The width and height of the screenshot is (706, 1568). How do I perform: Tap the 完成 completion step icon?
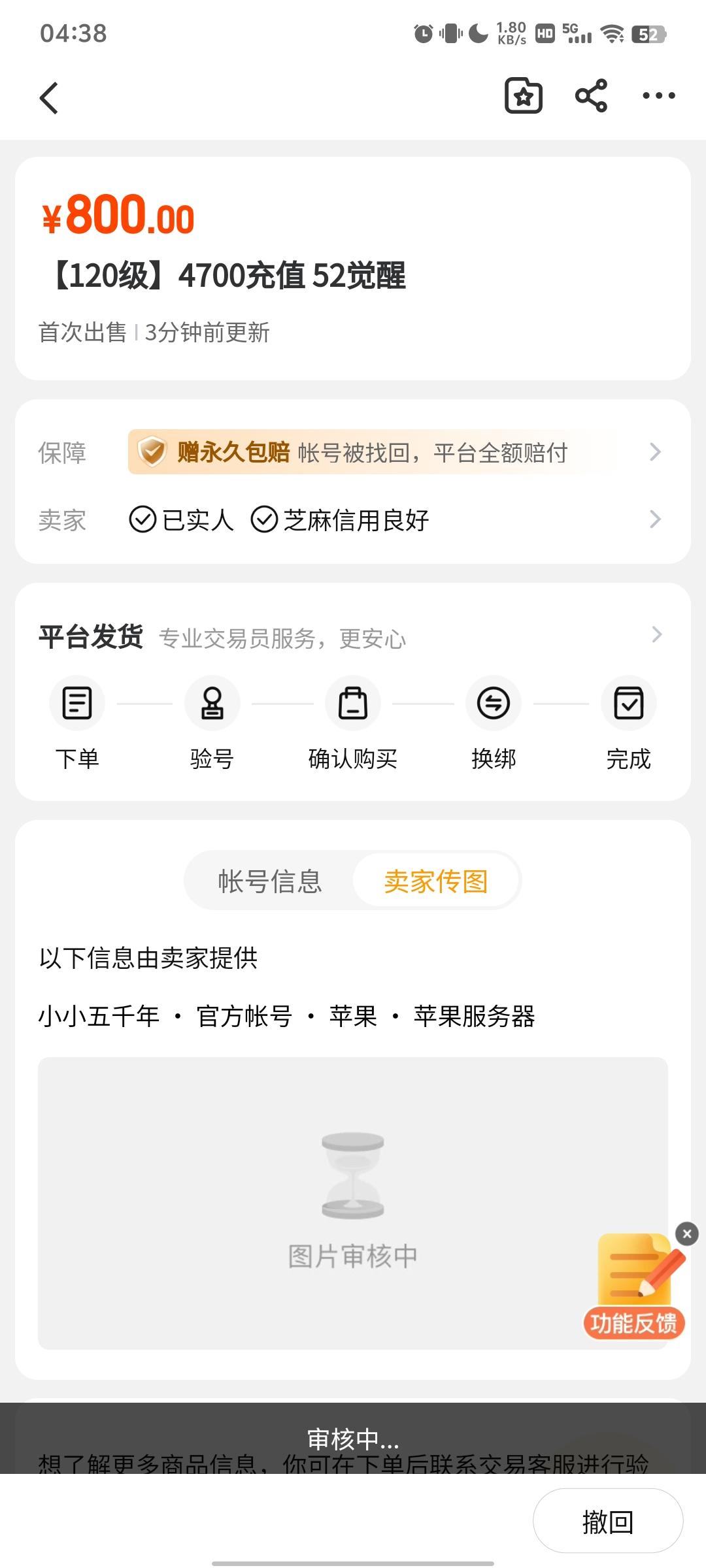click(628, 703)
